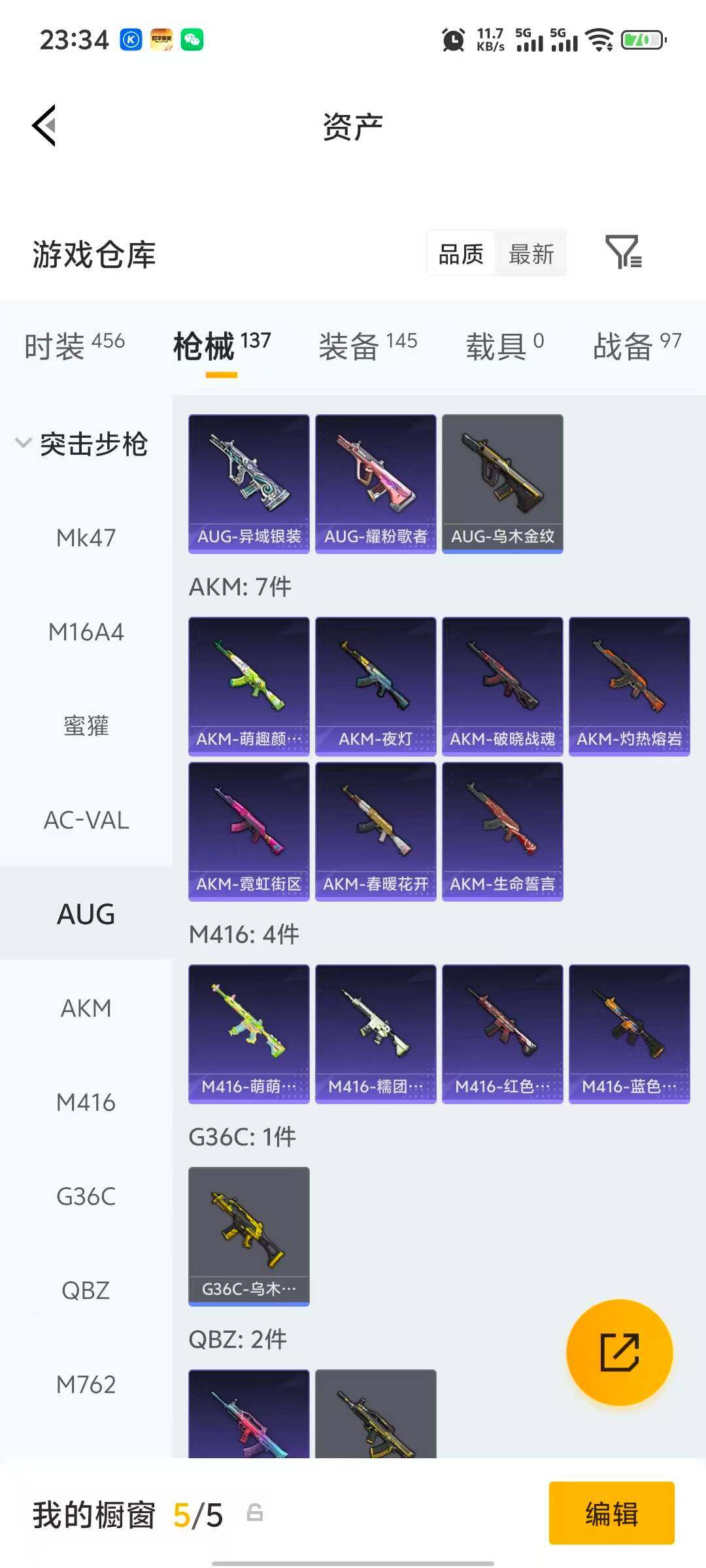Switch to the 时装 tab
This screenshot has width=706, height=1568.
pyautogui.click(x=74, y=345)
